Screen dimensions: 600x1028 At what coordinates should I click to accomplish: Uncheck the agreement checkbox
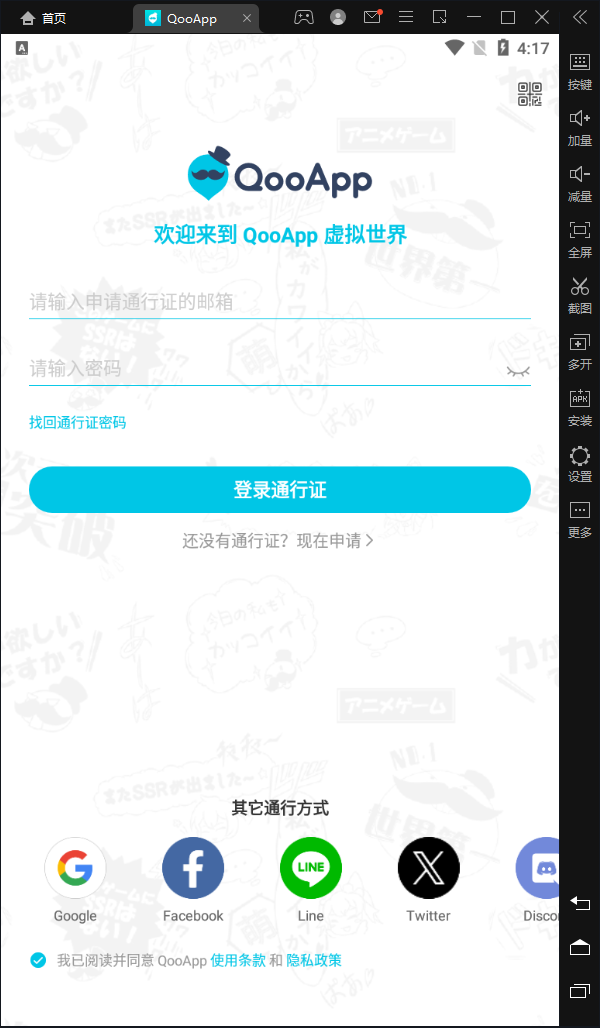point(38,960)
